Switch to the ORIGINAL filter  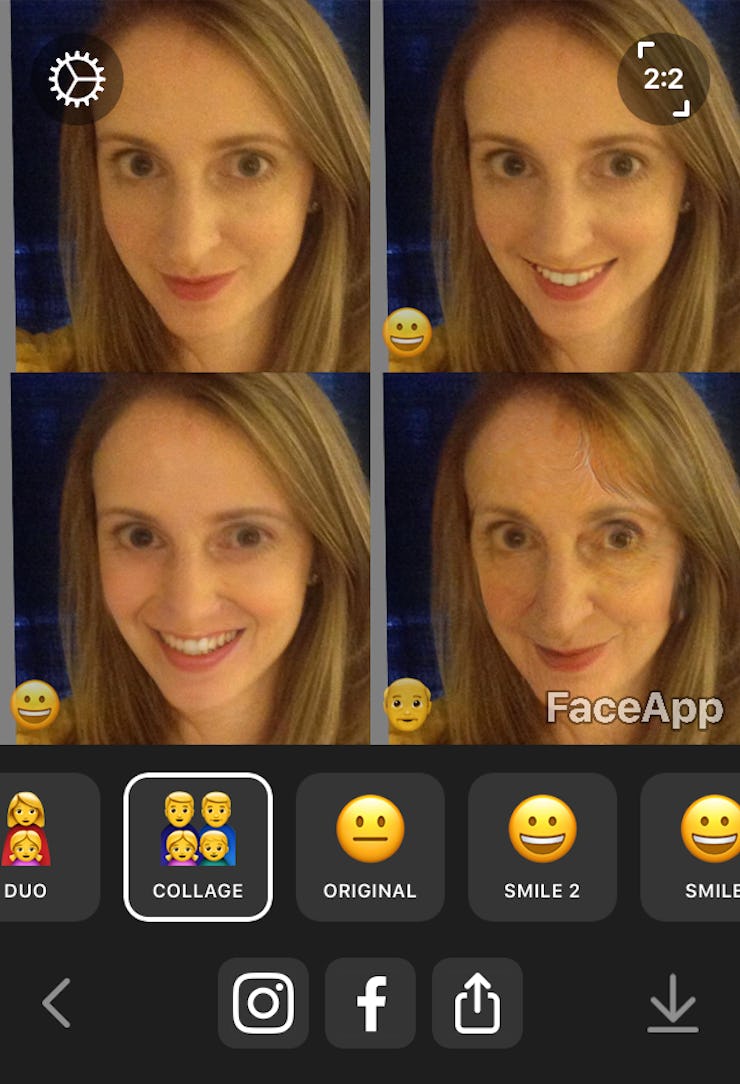370,843
